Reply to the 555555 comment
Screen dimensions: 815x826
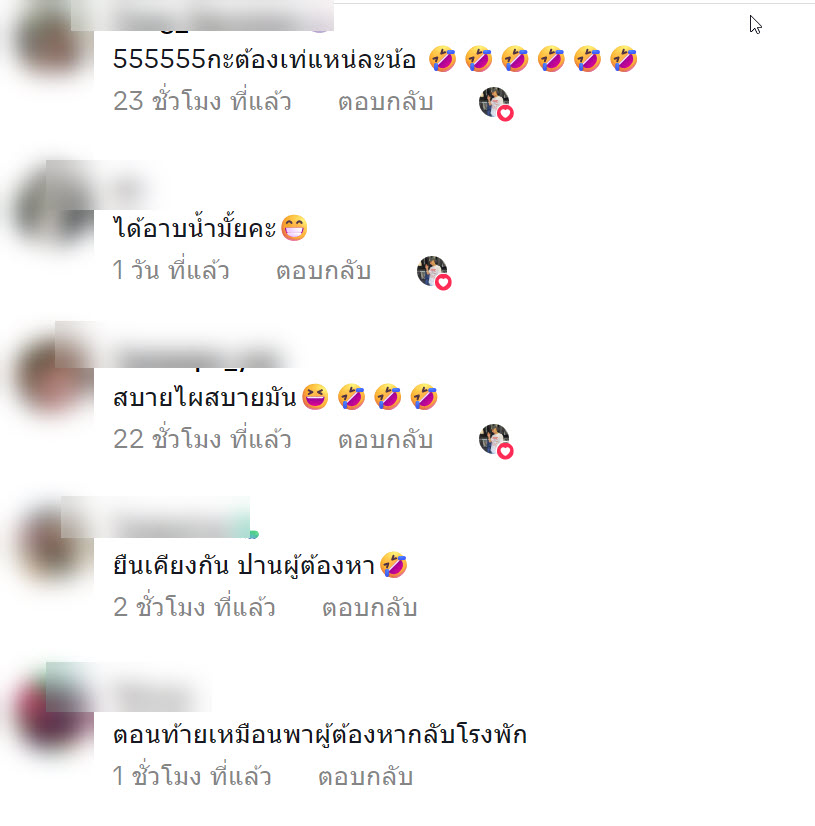(385, 102)
